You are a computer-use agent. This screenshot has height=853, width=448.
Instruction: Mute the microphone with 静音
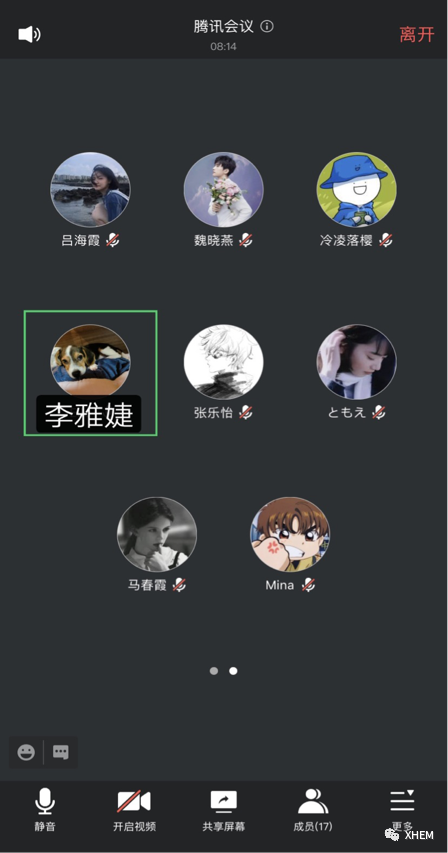pyautogui.click(x=45, y=809)
